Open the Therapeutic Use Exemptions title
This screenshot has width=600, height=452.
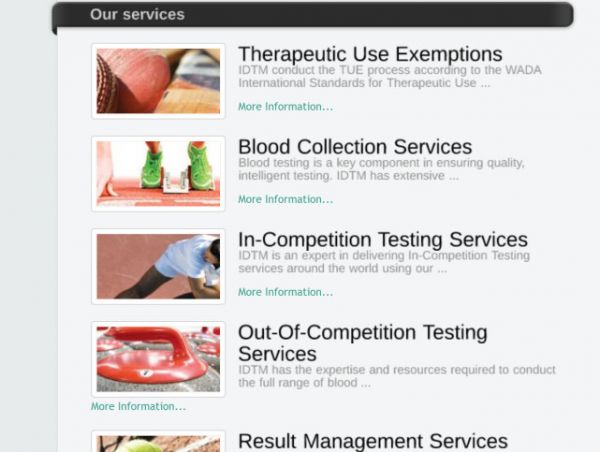[x=370, y=54]
